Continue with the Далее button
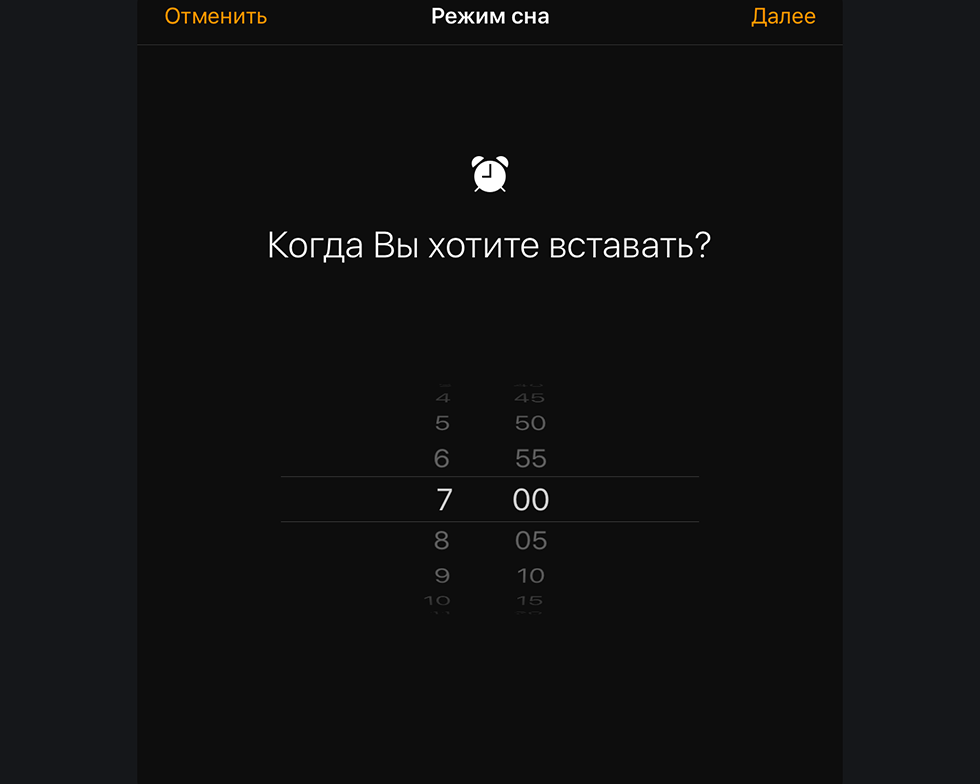Screen dimensions: 980x784 (783, 17)
